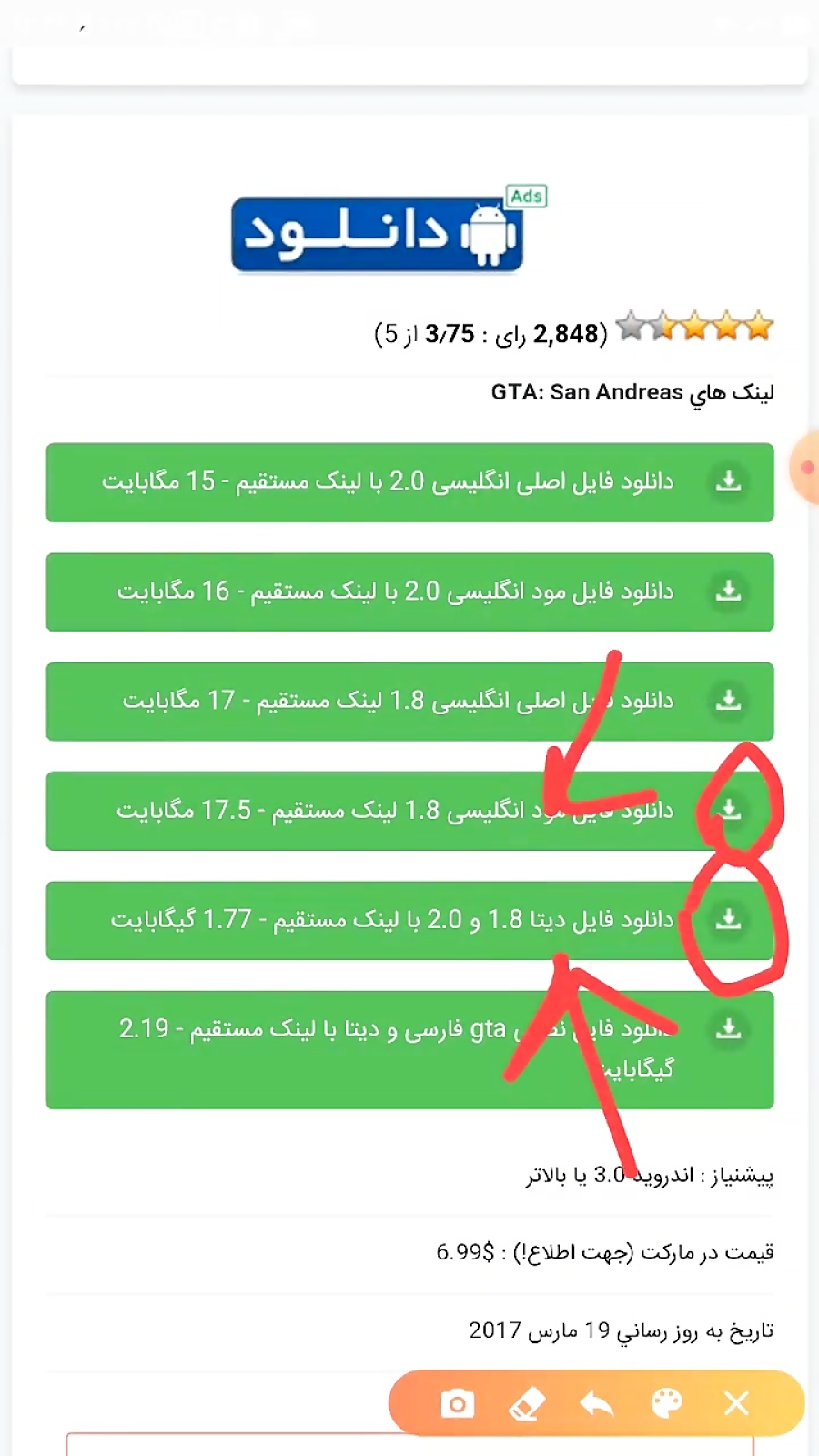Select the eraser tool
This screenshot has height=1456, width=819.
click(x=527, y=1403)
